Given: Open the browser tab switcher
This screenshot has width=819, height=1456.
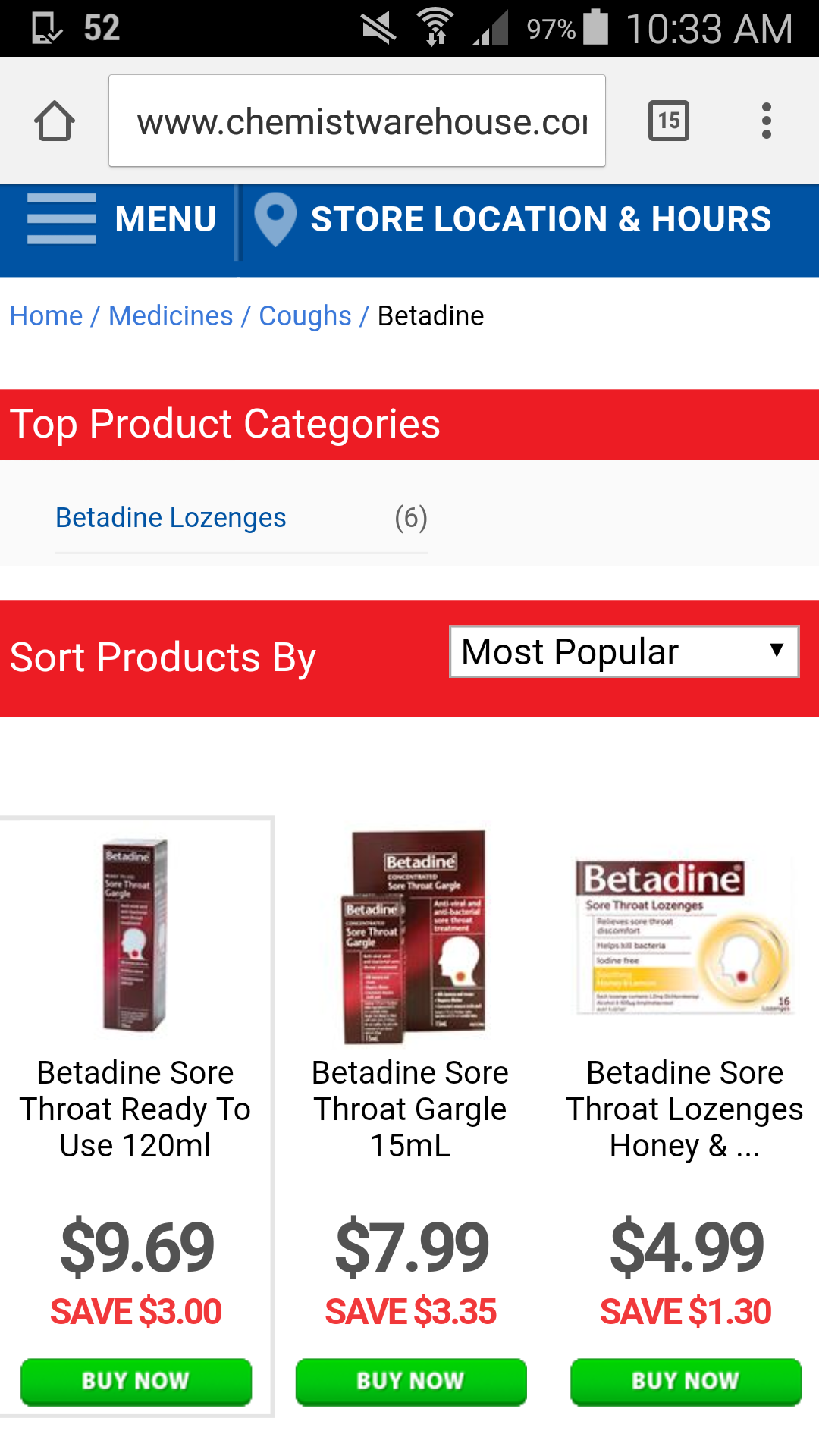Looking at the screenshot, I should (668, 121).
